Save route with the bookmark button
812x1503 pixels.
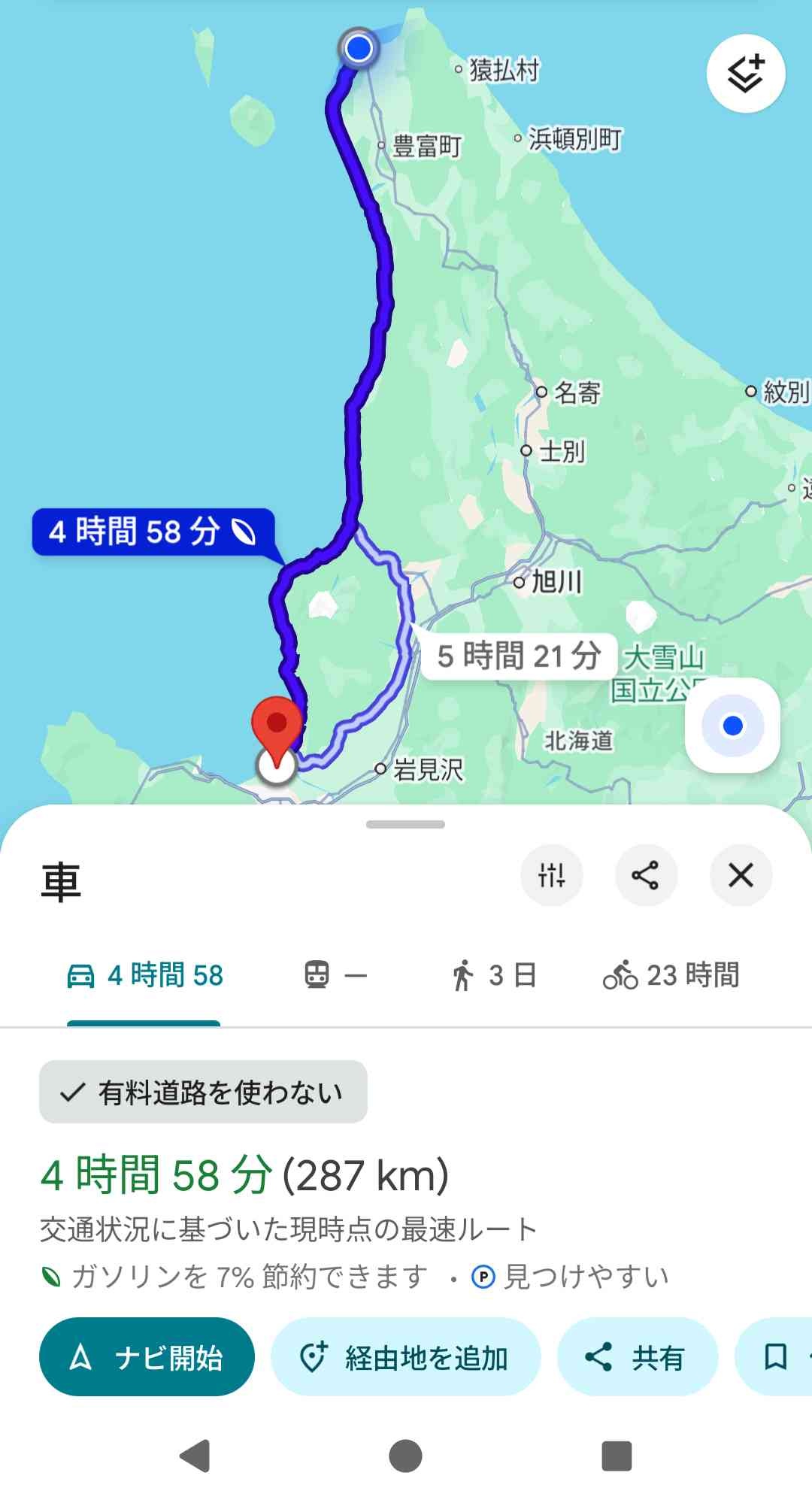[x=776, y=1357]
